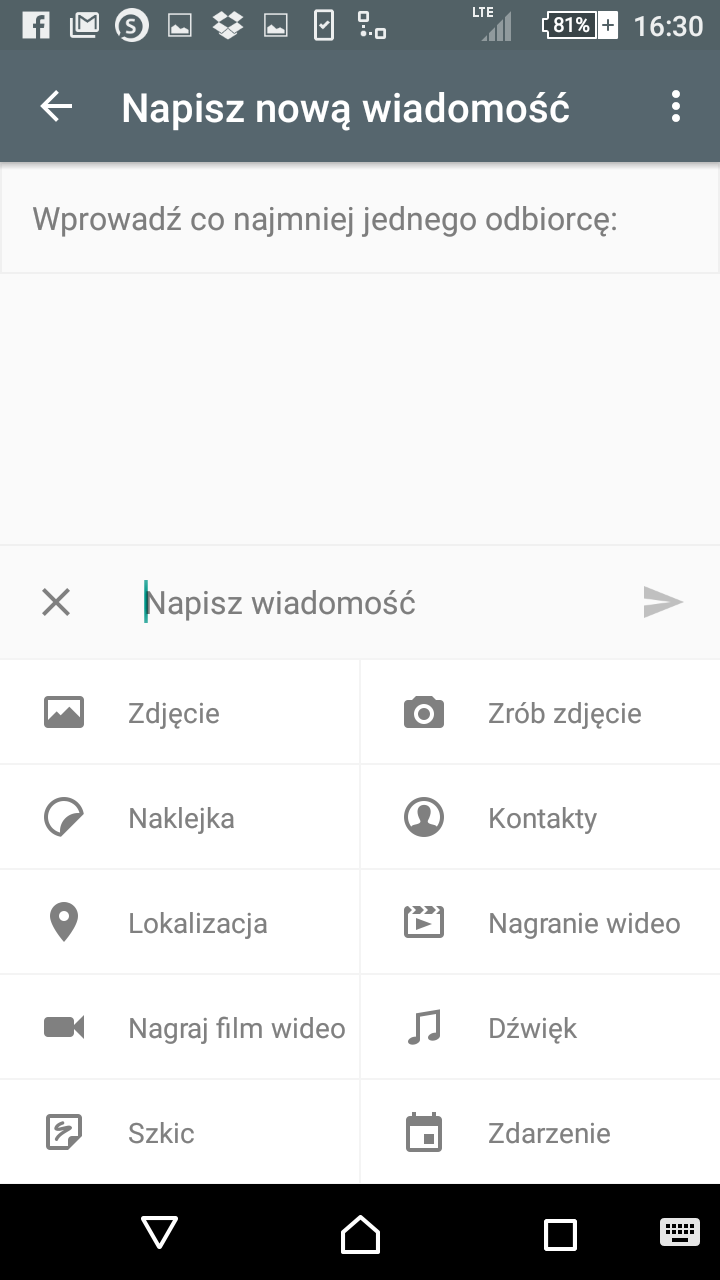Image resolution: width=720 pixels, height=1280 pixels.
Task: Focus the Napisz wiadomość text field
Action: pos(380,603)
